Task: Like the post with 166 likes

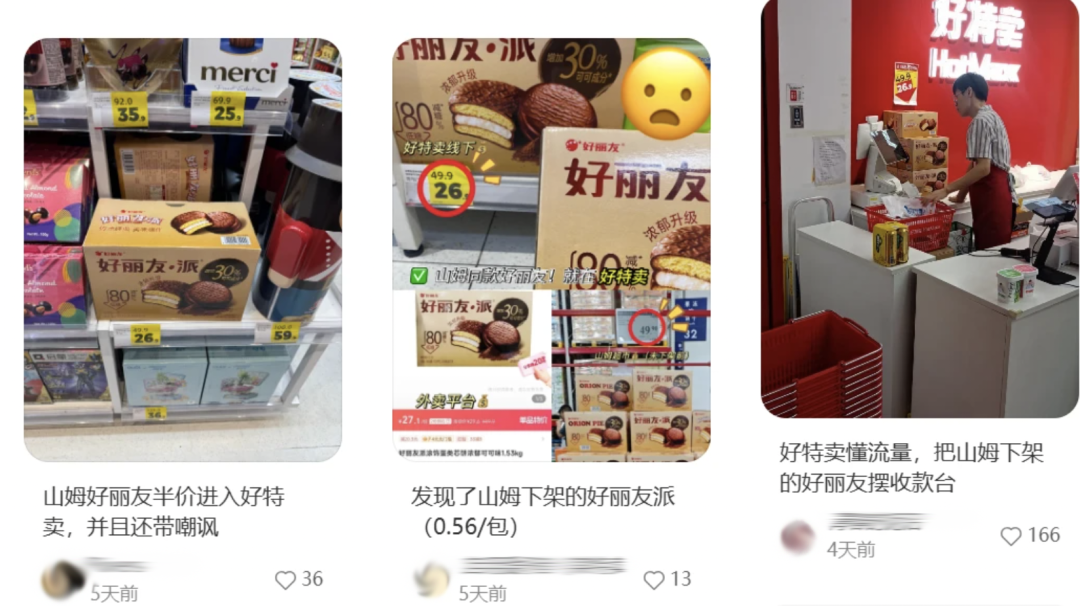Action: pos(1011,536)
